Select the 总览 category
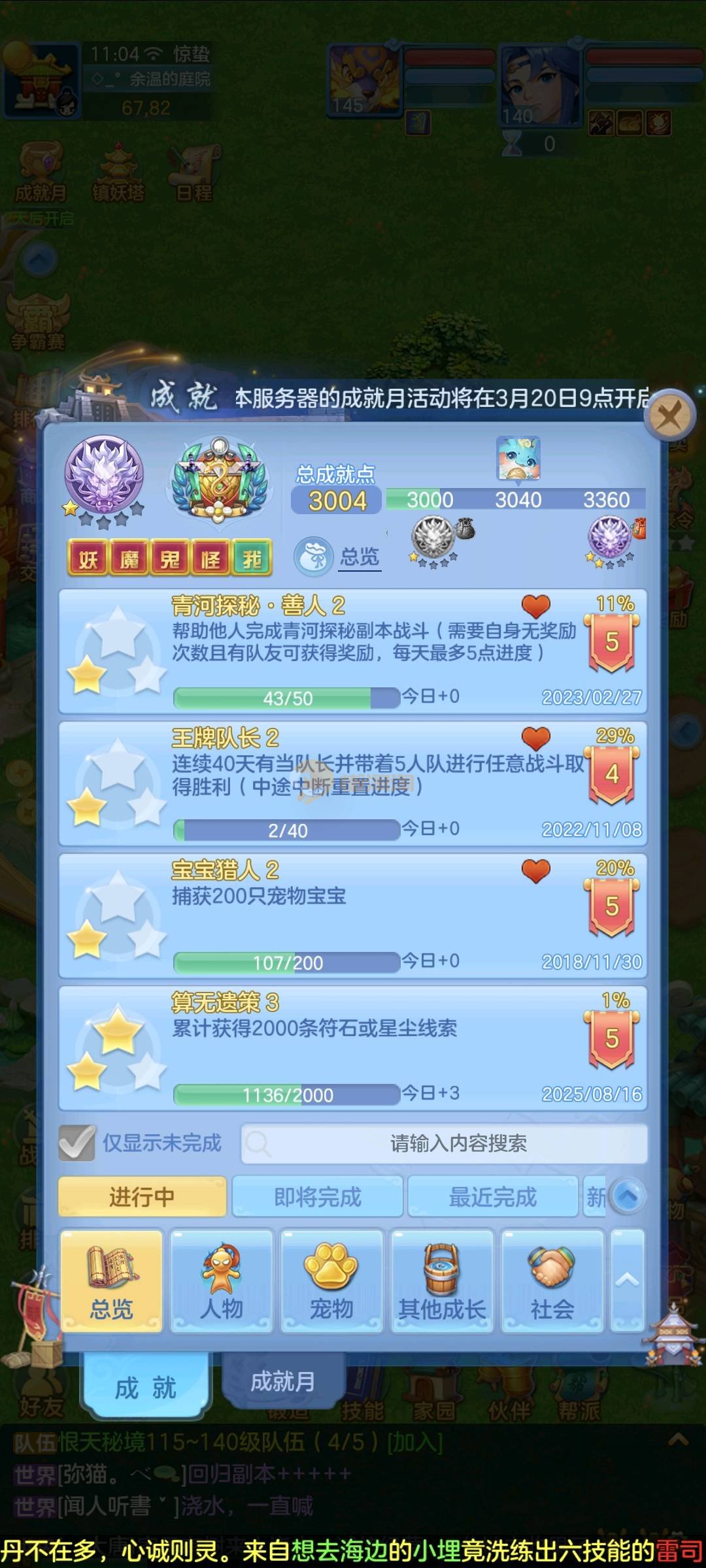Screen dimensions: 706x1568 111,1281
